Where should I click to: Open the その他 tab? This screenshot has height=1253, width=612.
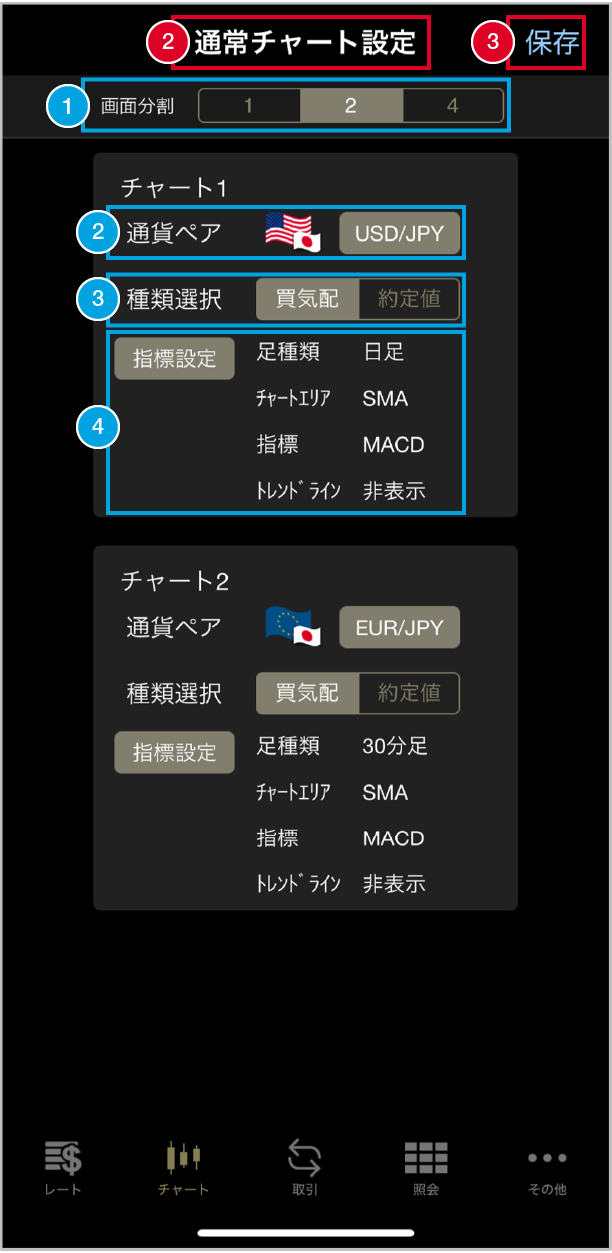pos(547,1168)
